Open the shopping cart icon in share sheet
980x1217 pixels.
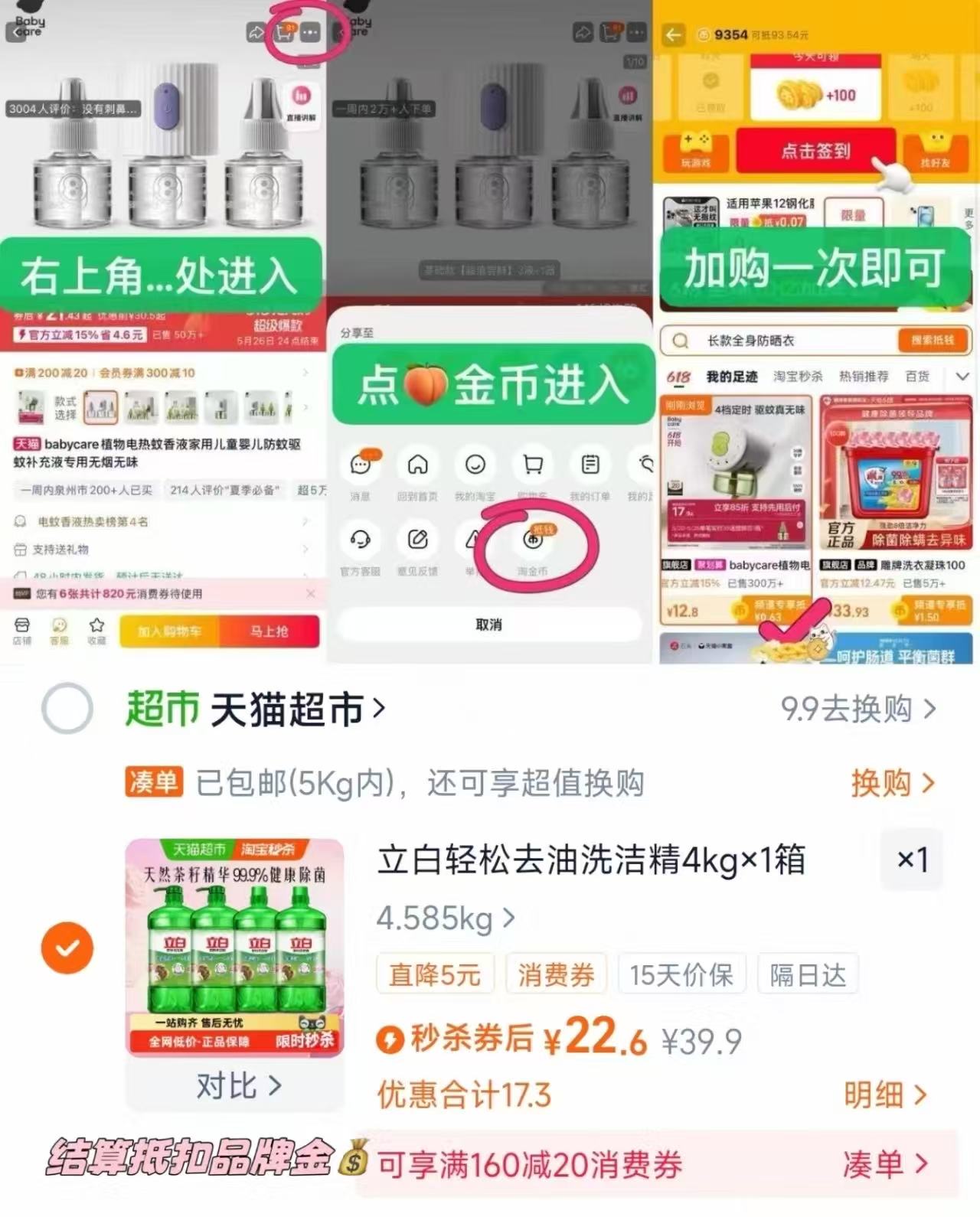point(534,464)
